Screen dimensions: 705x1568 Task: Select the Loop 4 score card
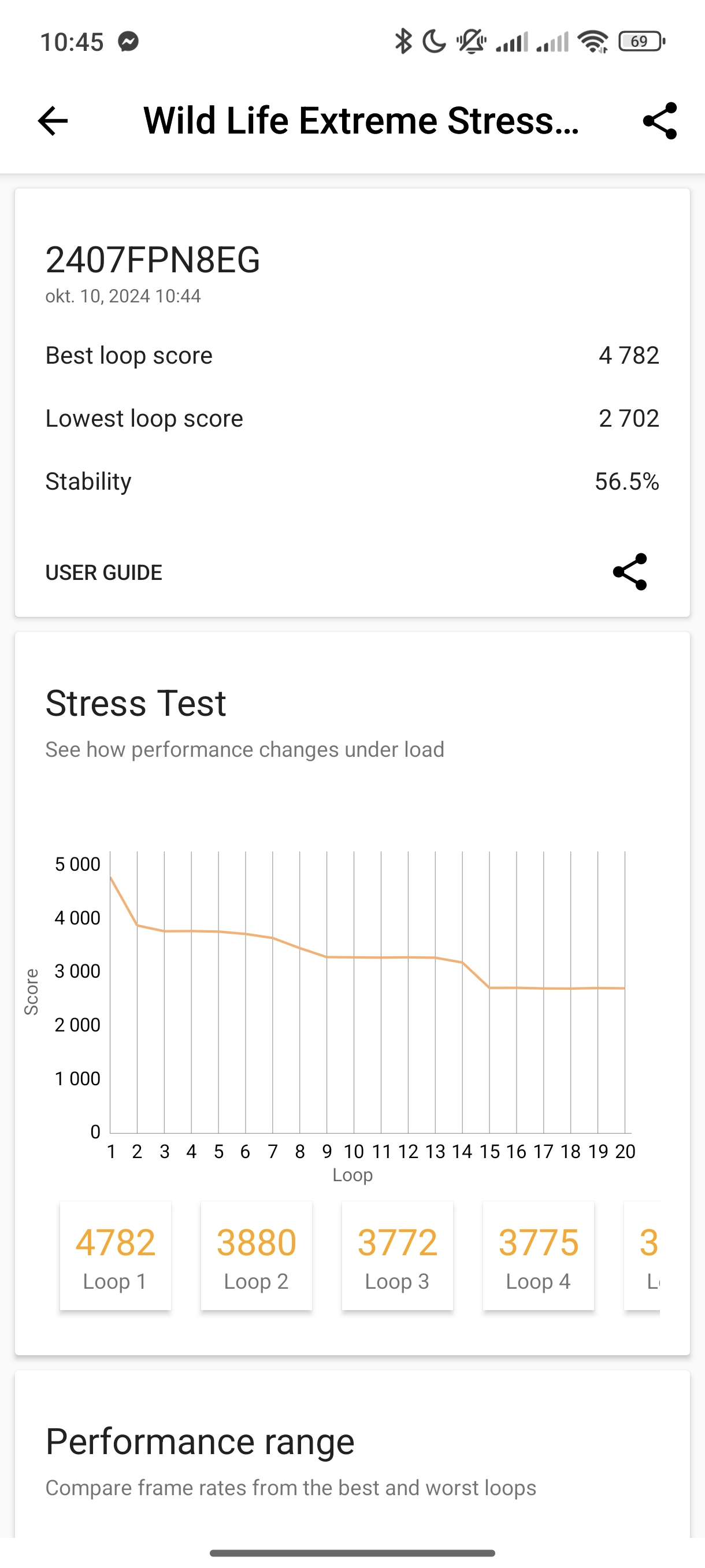(x=539, y=1256)
